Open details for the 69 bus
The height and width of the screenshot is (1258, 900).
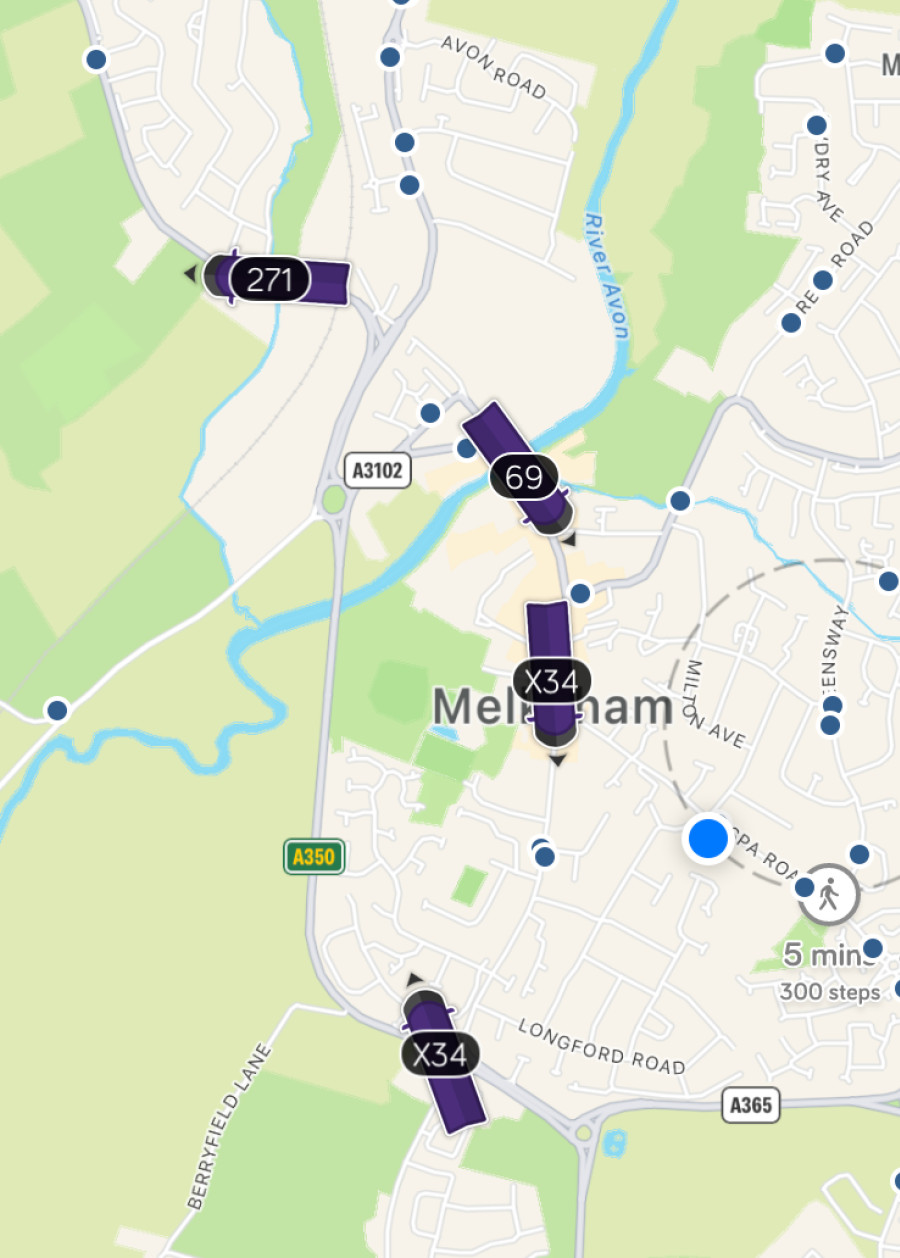pyautogui.click(x=523, y=479)
